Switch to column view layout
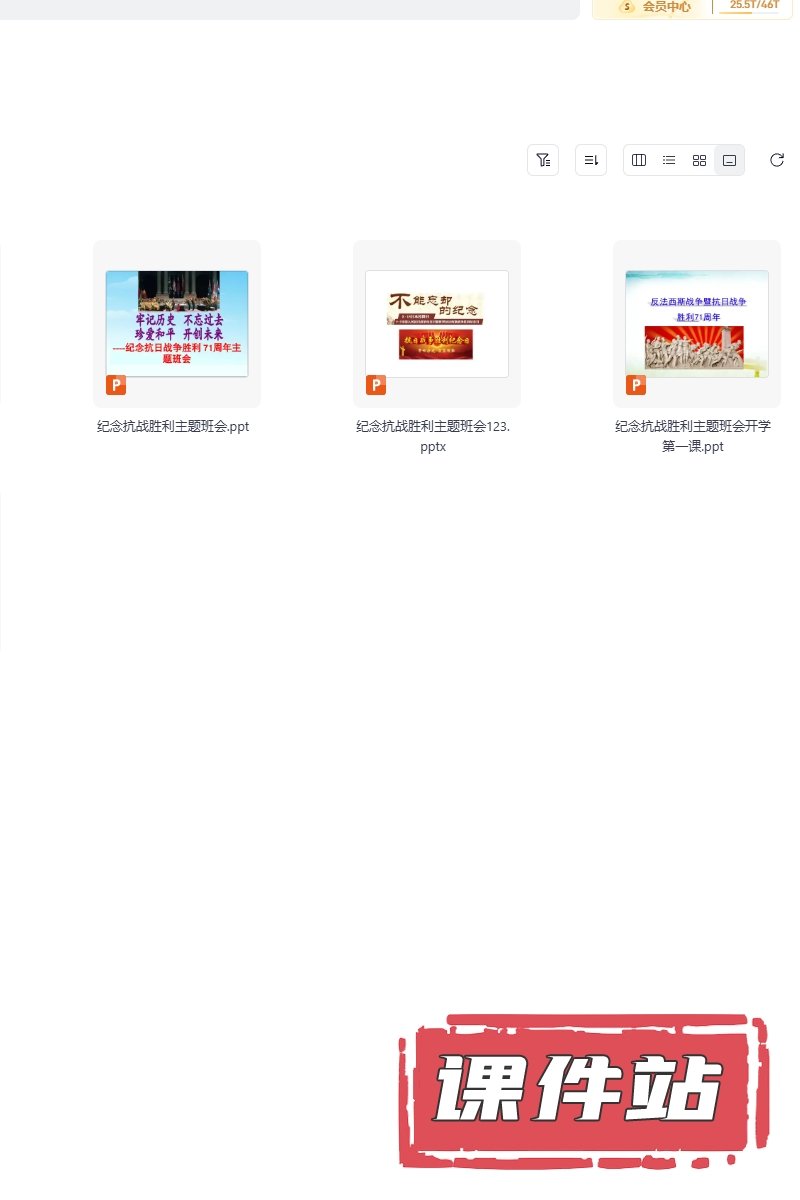This screenshot has width=800, height=1200. pos(639,160)
